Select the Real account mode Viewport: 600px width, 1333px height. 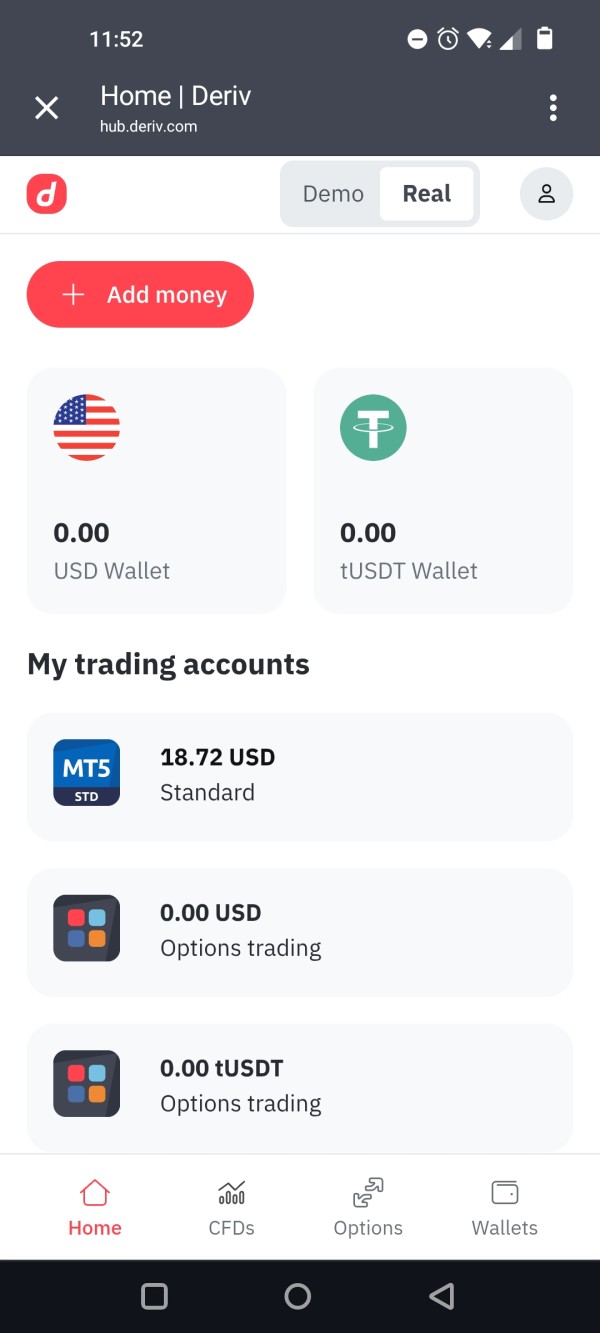point(426,194)
